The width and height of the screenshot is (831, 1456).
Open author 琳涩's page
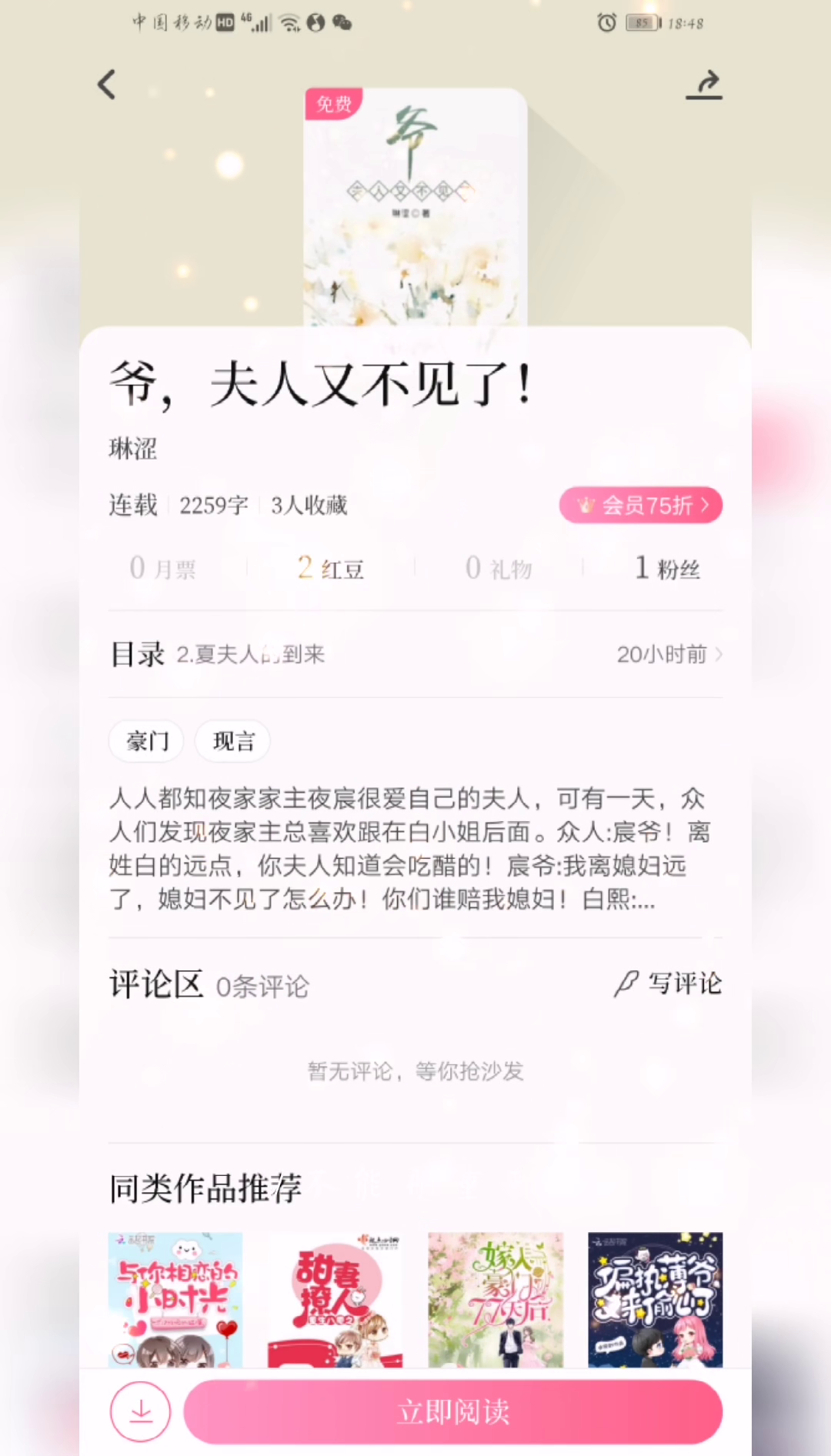(x=132, y=448)
